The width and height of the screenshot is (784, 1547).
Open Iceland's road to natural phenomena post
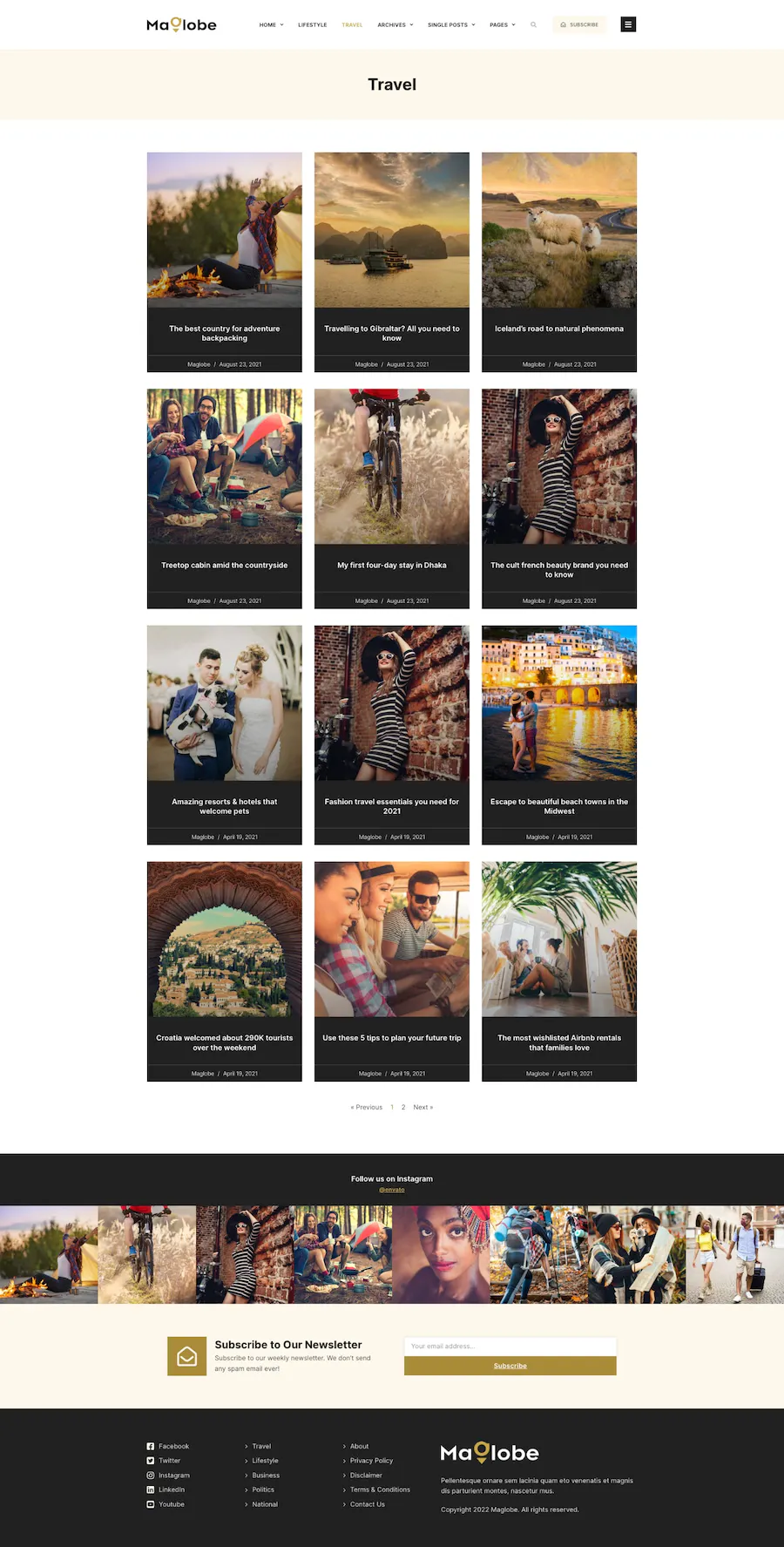coord(559,329)
